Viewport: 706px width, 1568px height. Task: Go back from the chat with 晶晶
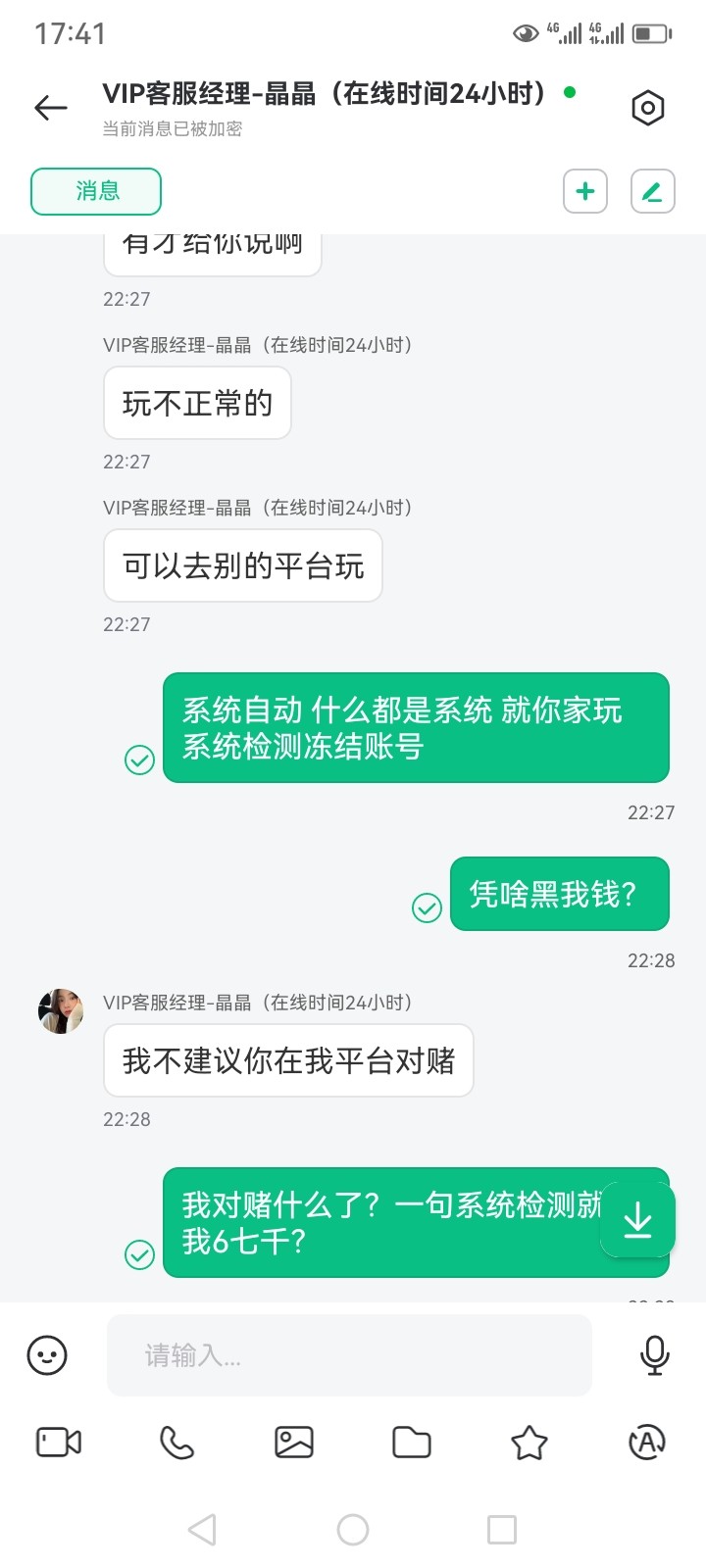51,107
